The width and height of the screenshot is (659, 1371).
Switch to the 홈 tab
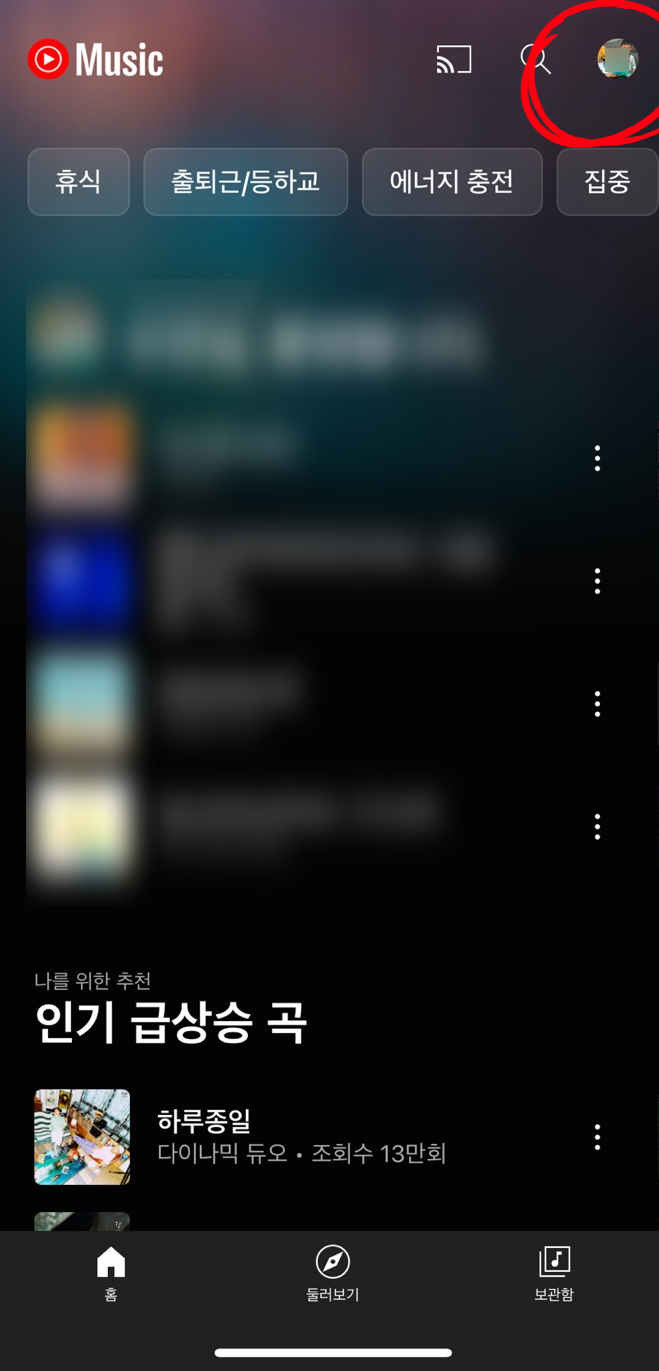(x=111, y=1273)
